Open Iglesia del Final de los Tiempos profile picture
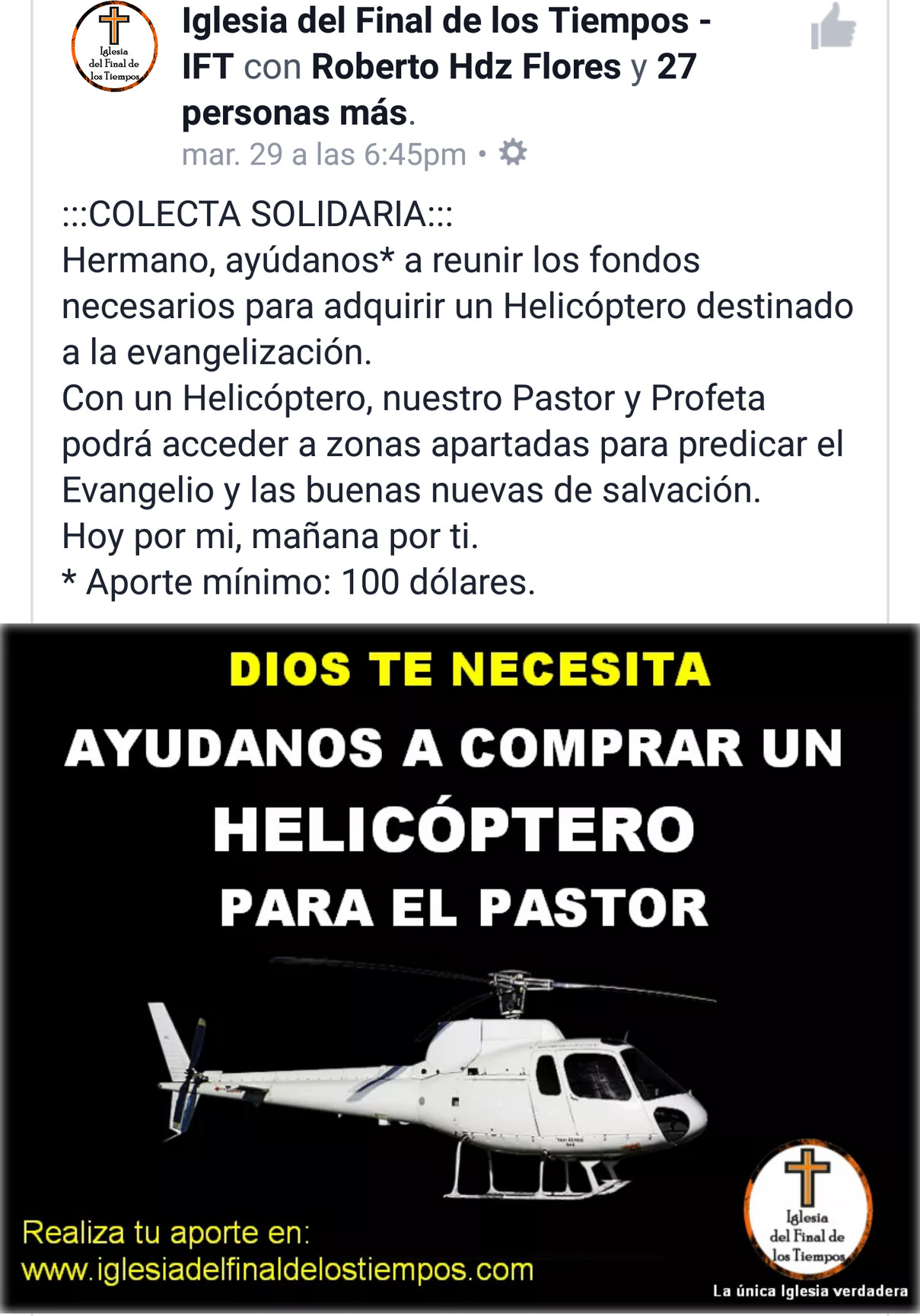The image size is (920, 1316). point(115,47)
